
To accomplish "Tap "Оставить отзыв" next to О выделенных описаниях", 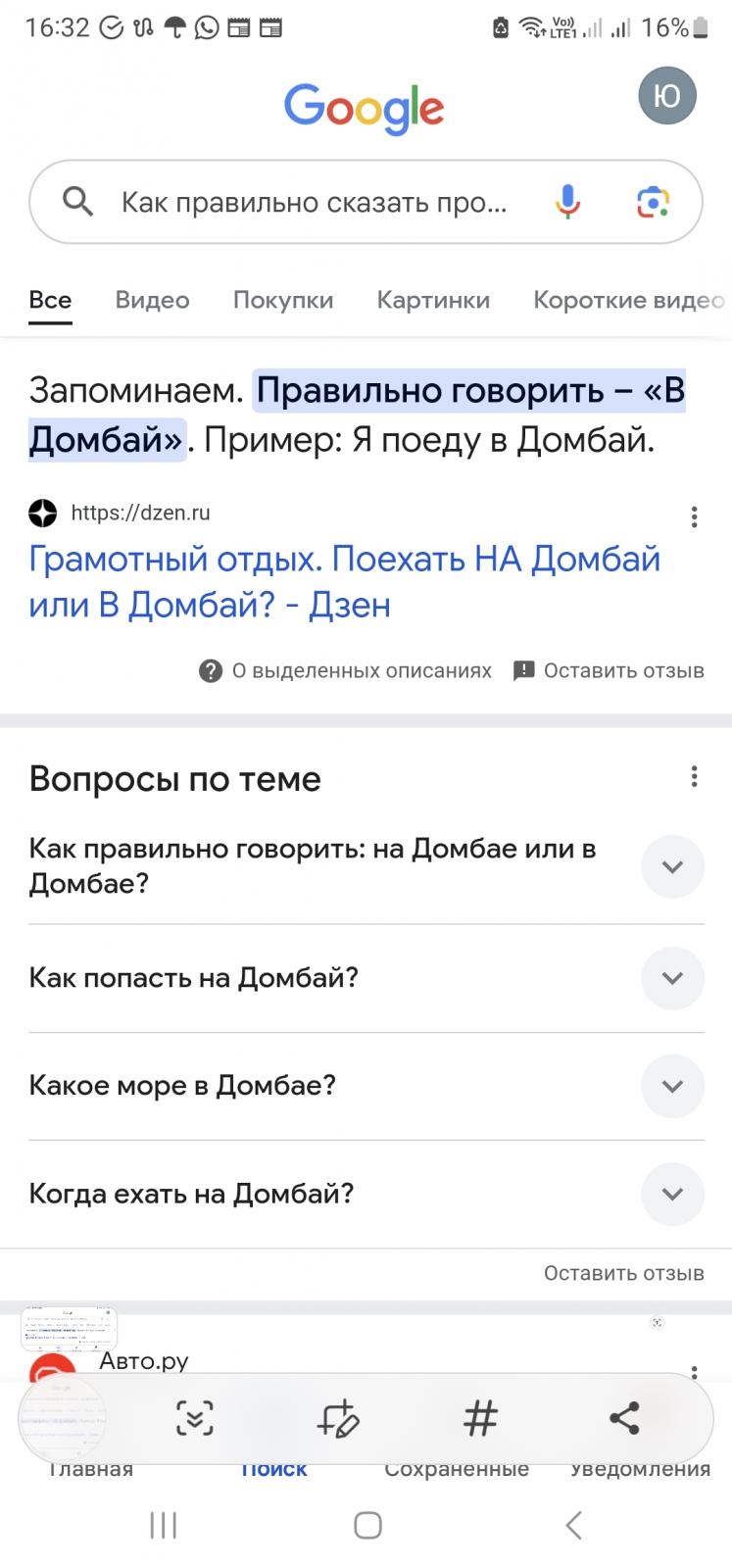I will (610, 670).
